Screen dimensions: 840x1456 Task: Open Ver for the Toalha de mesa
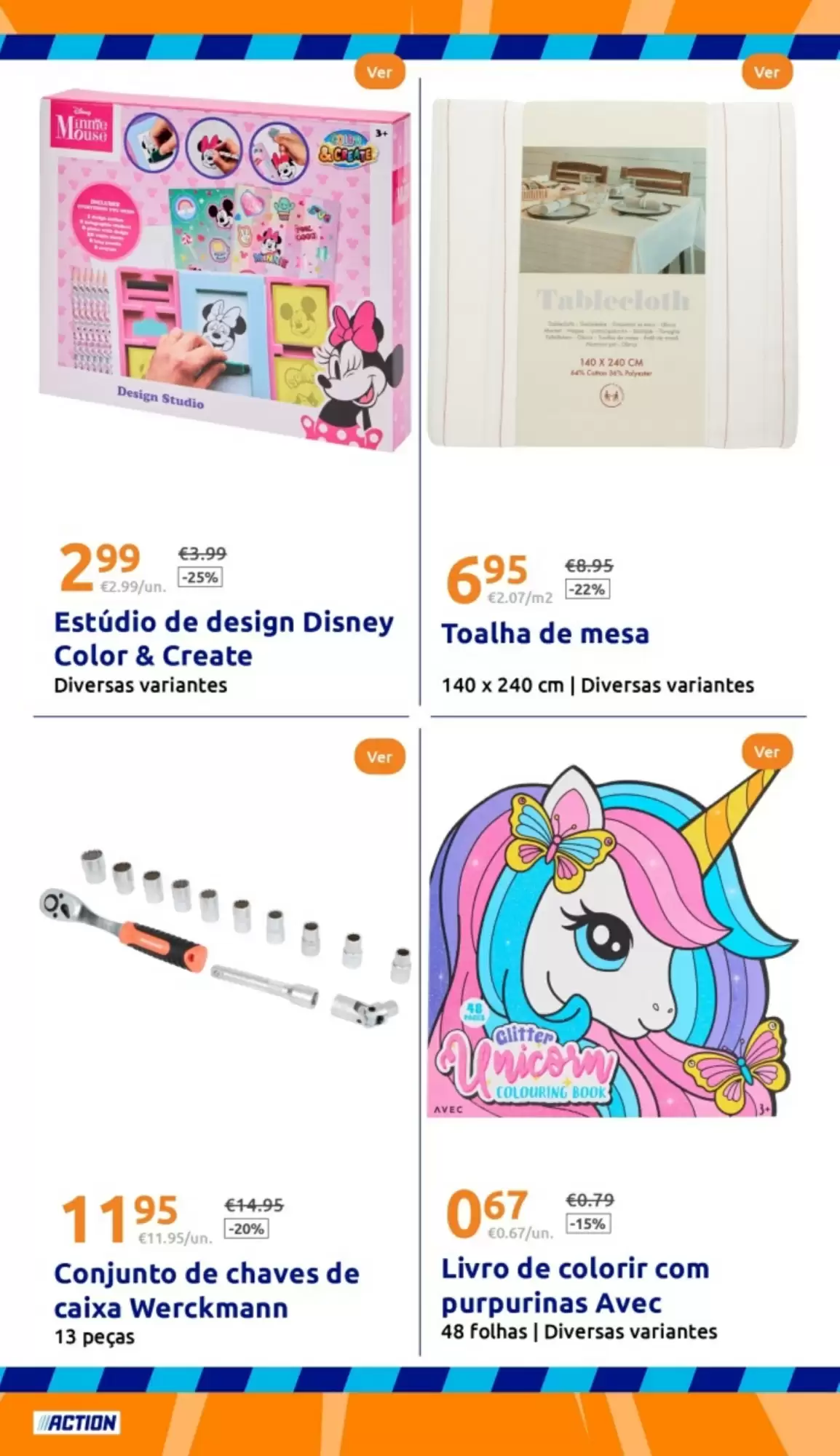[766, 72]
